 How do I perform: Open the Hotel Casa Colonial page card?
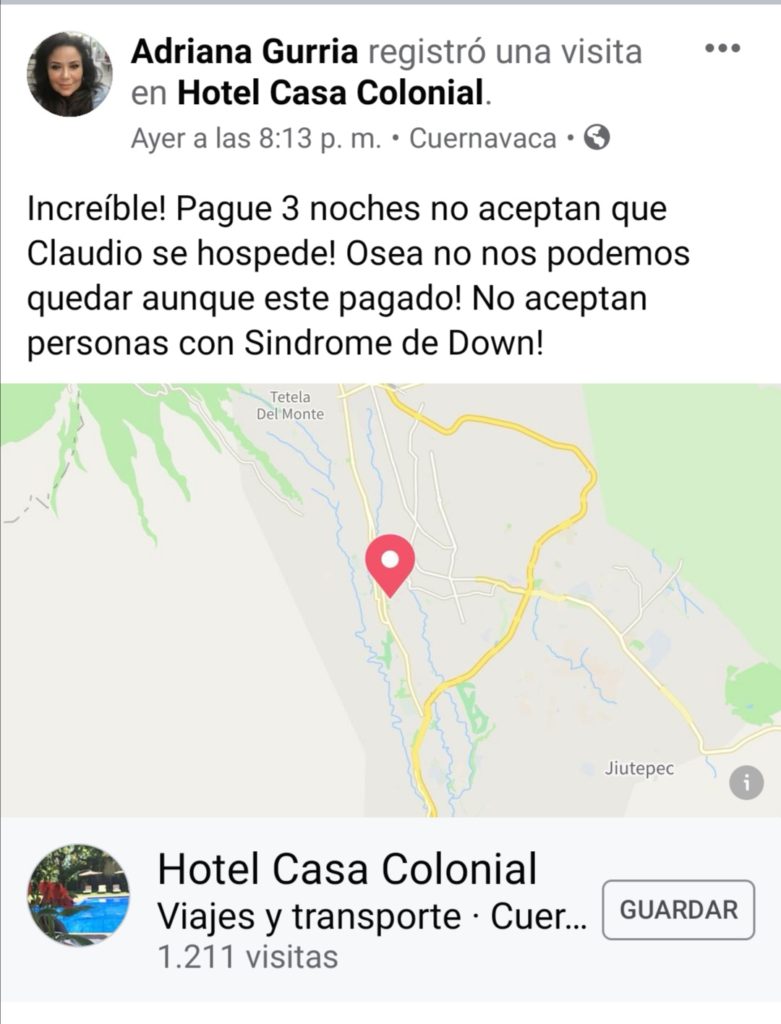pyautogui.click(x=347, y=871)
